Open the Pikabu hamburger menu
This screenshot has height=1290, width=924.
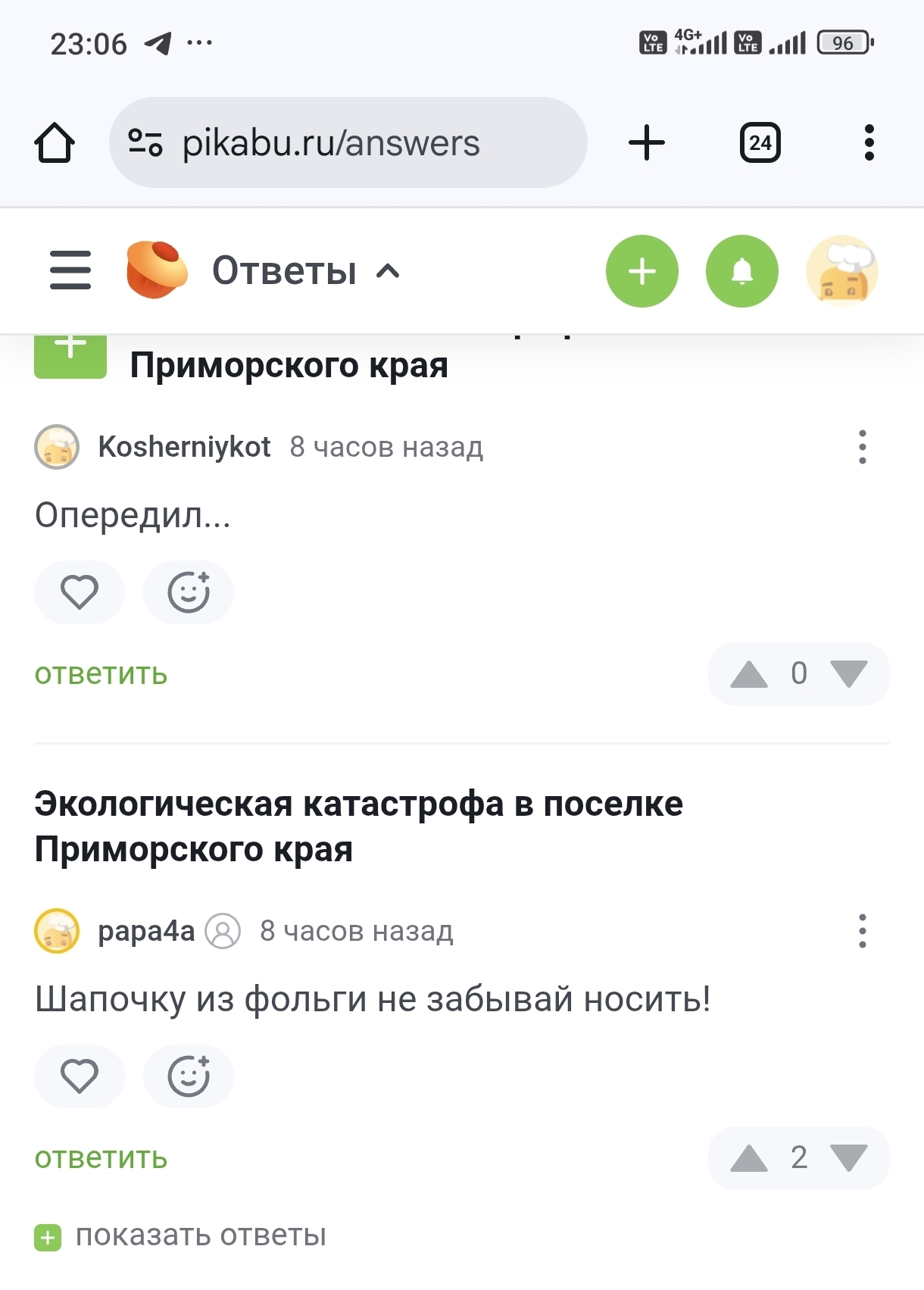[x=70, y=270]
